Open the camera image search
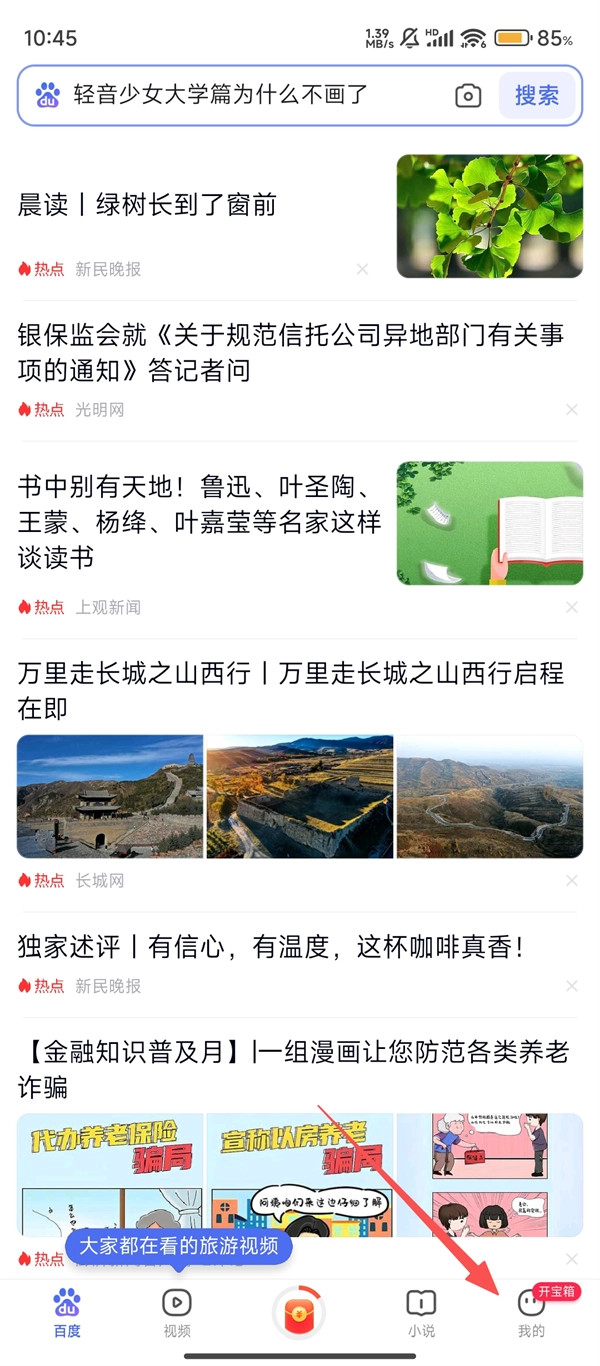Screen dimensions: 600x1366 [x=468, y=96]
